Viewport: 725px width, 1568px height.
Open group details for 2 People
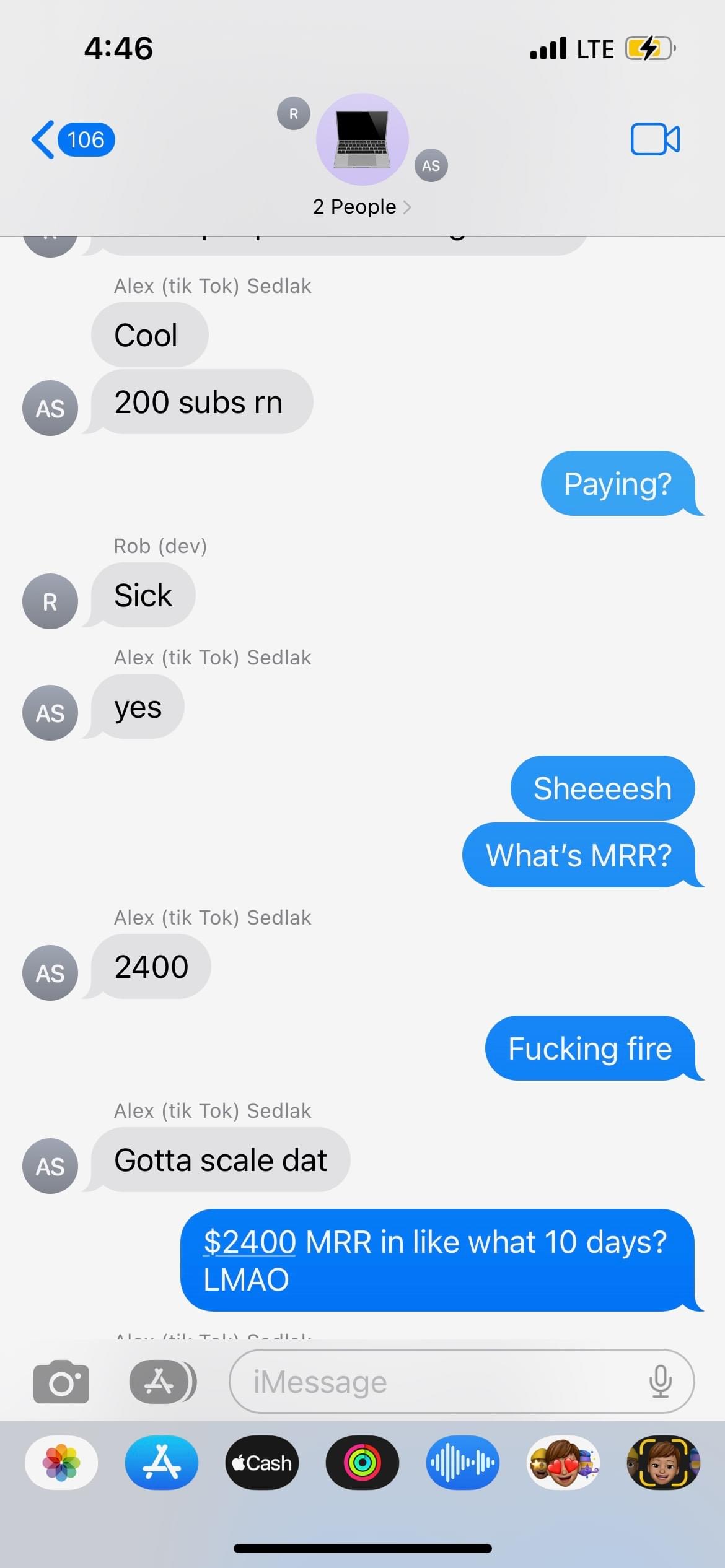click(362, 207)
